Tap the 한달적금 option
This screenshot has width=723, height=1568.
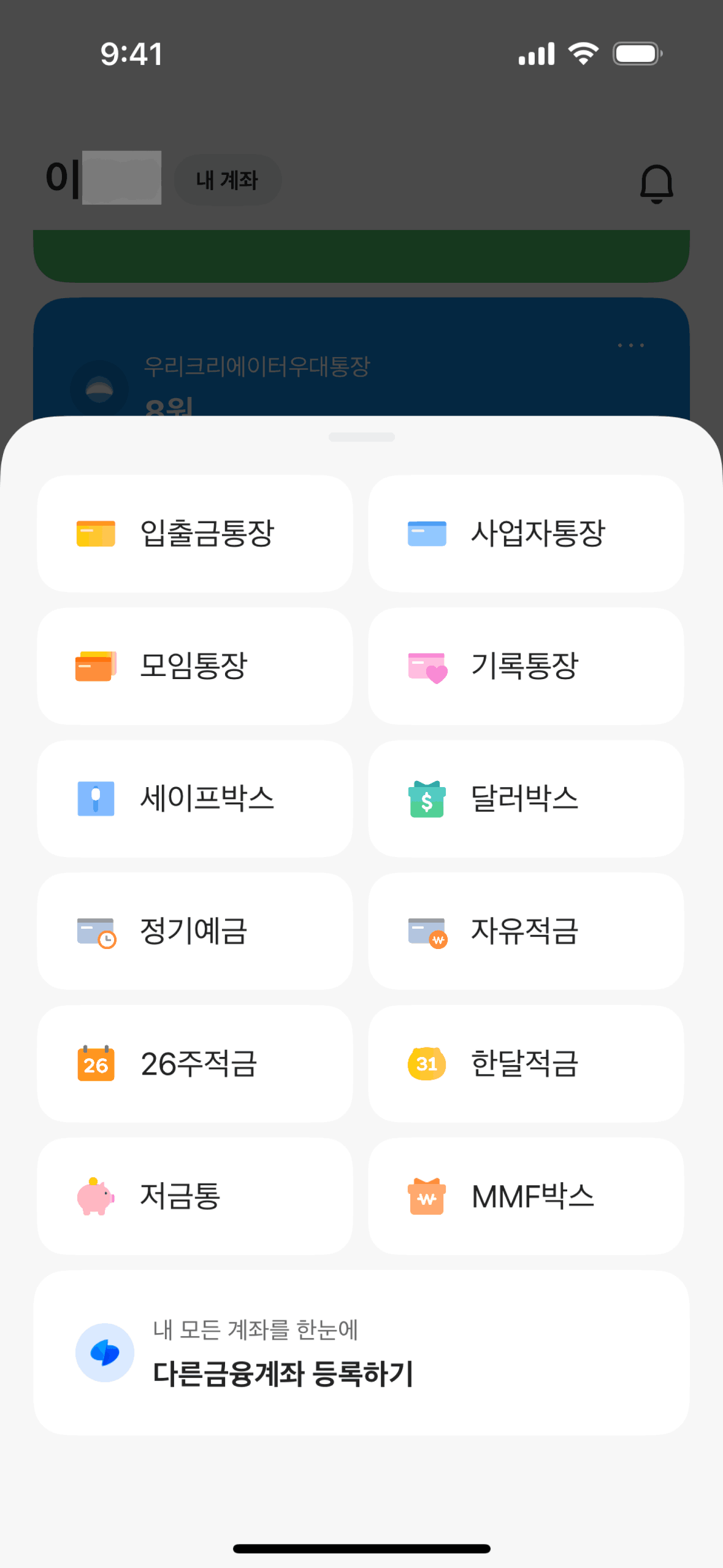(x=526, y=1063)
